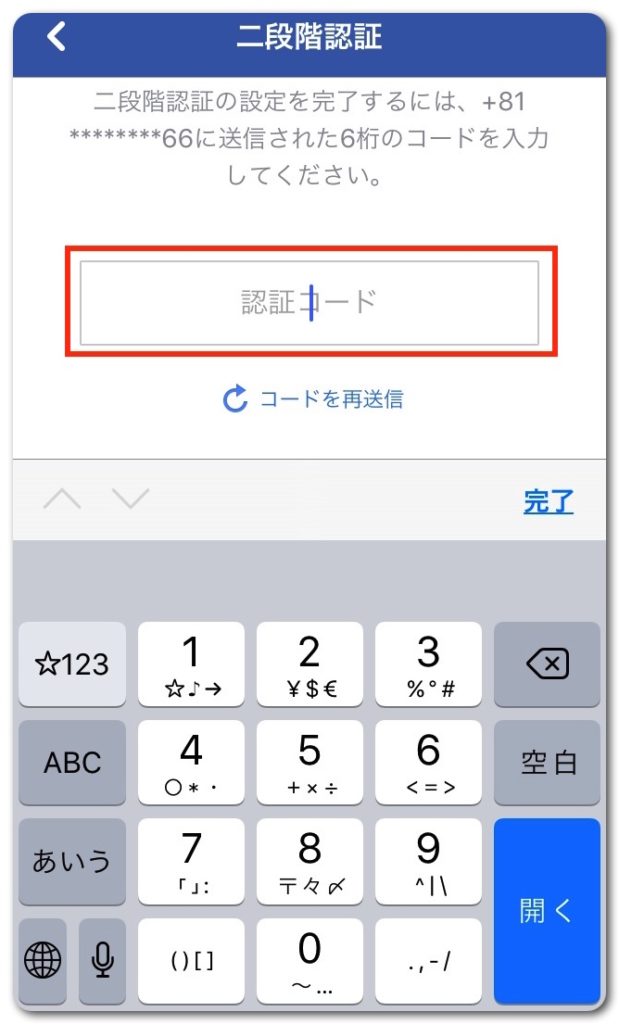Image resolution: width=619 pixels, height=1024 pixels.
Task: Delete a character with backspace key
Action: (547, 664)
